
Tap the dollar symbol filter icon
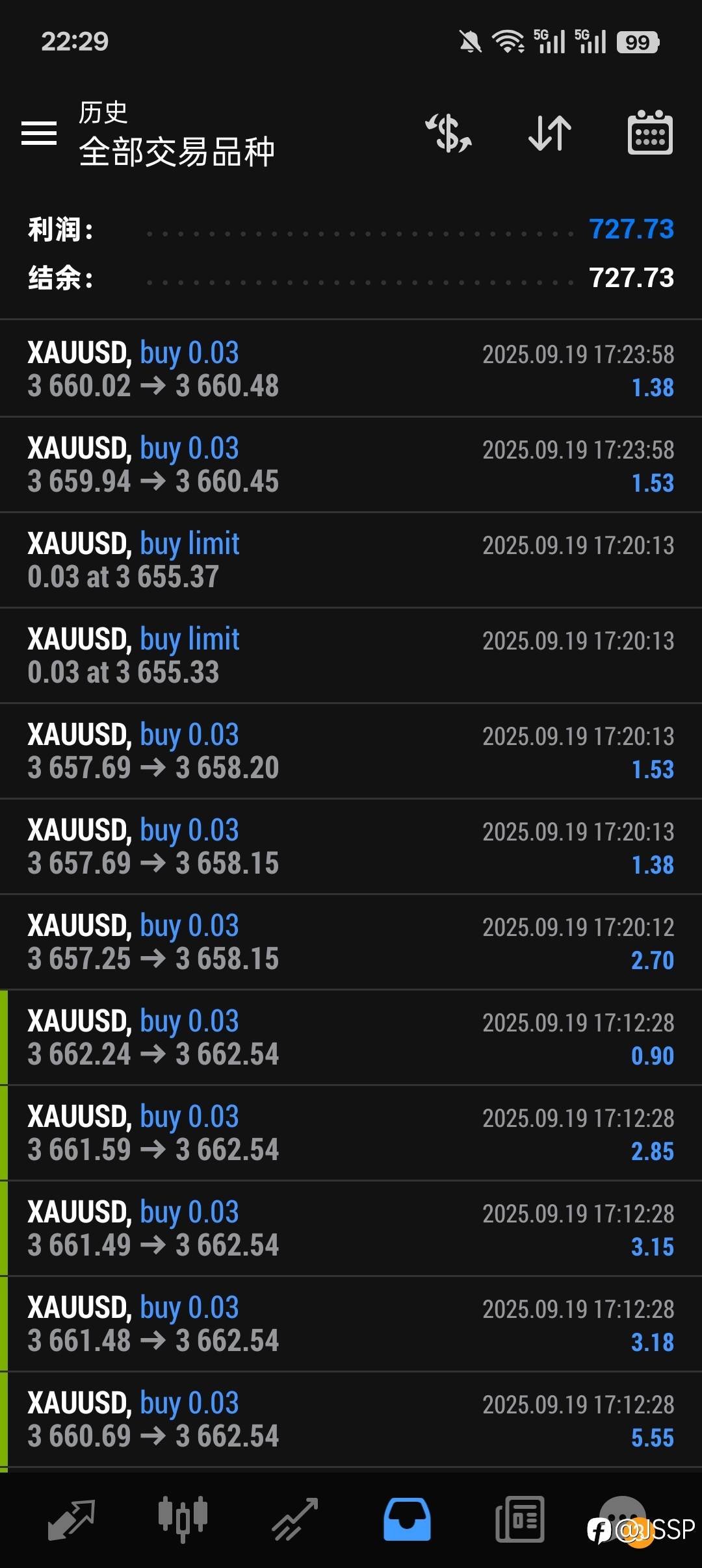448,133
